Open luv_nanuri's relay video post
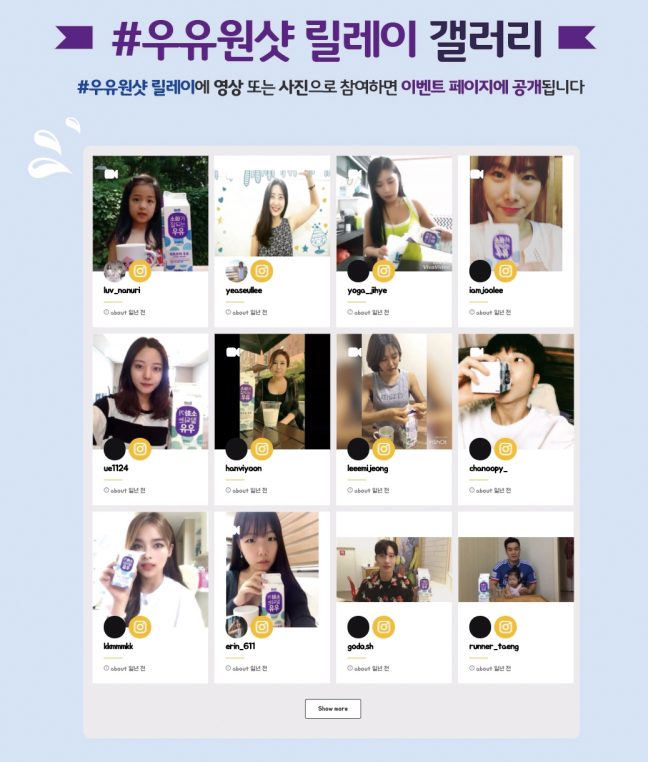Viewport: 648px width, 762px height. point(150,212)
